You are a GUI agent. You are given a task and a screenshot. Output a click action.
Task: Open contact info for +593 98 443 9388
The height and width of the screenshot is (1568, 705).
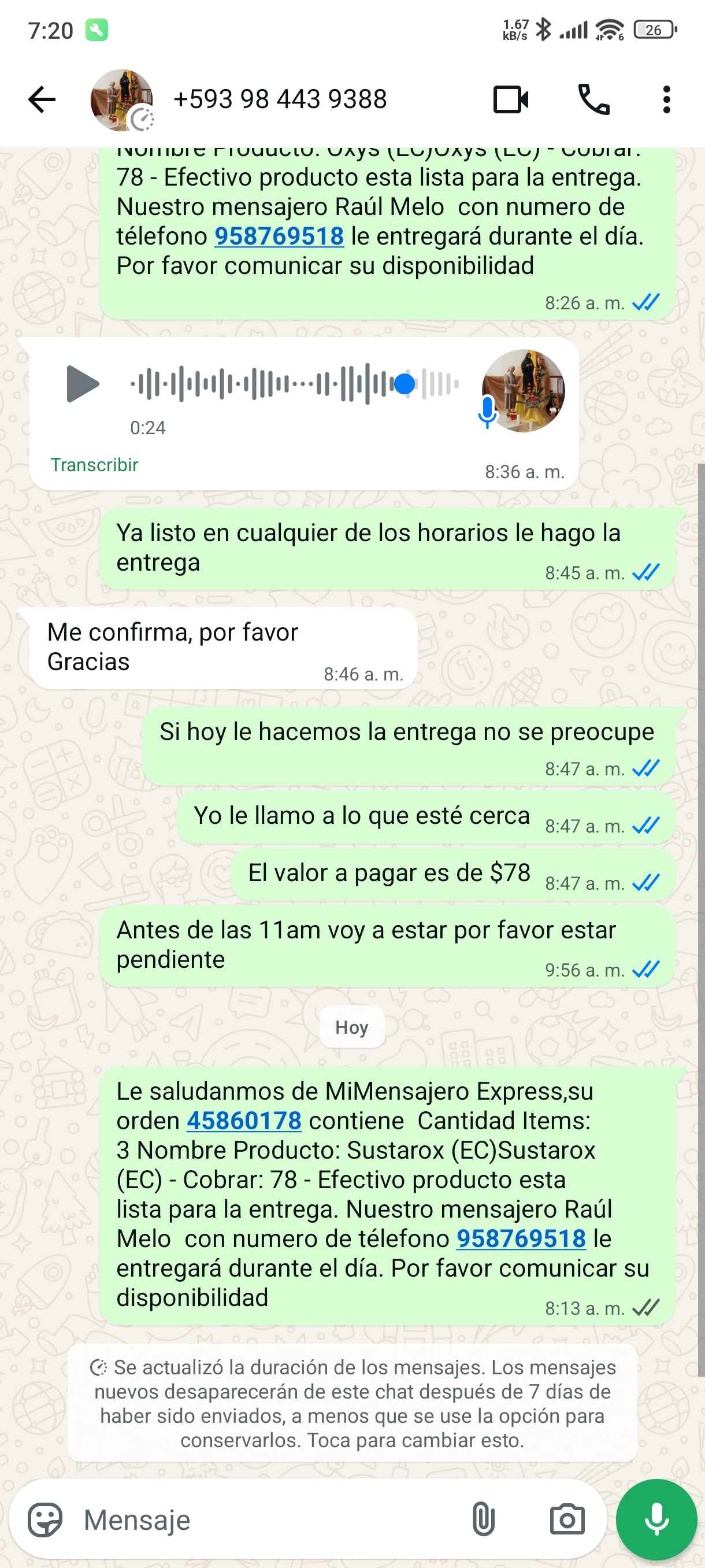(280, 99)
